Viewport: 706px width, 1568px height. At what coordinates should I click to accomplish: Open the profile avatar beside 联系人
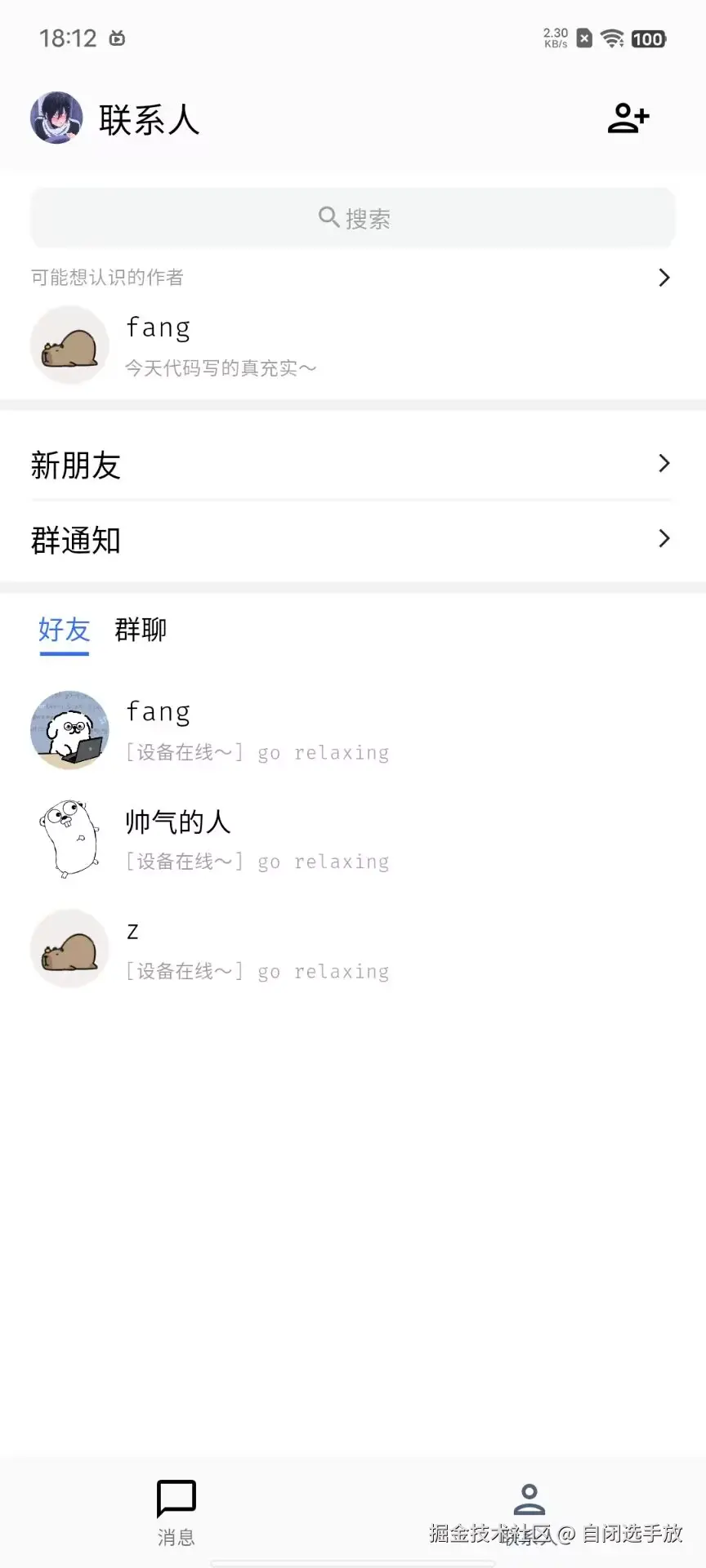tap(56, 118)
